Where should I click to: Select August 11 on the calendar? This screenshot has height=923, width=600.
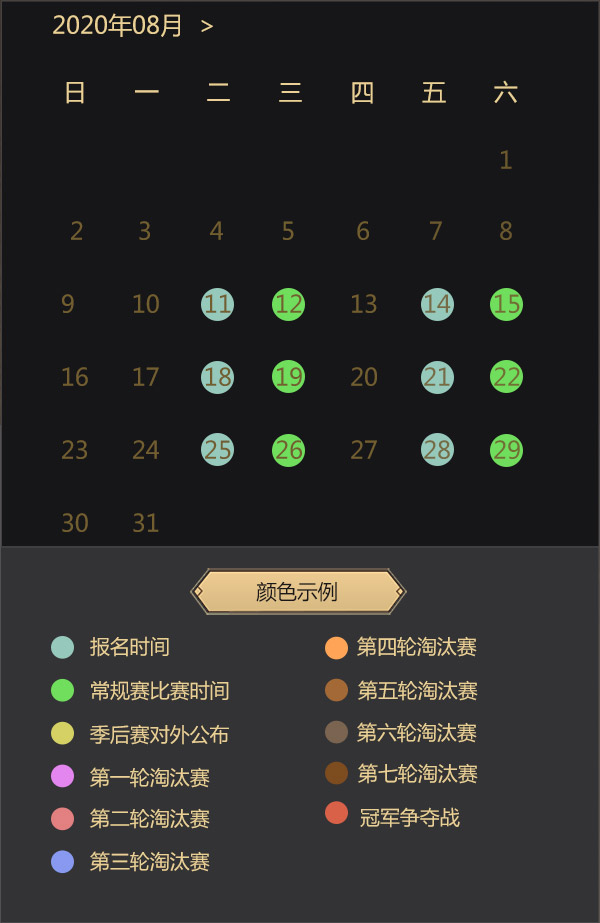pyautogui.click(x=217, y=304)
